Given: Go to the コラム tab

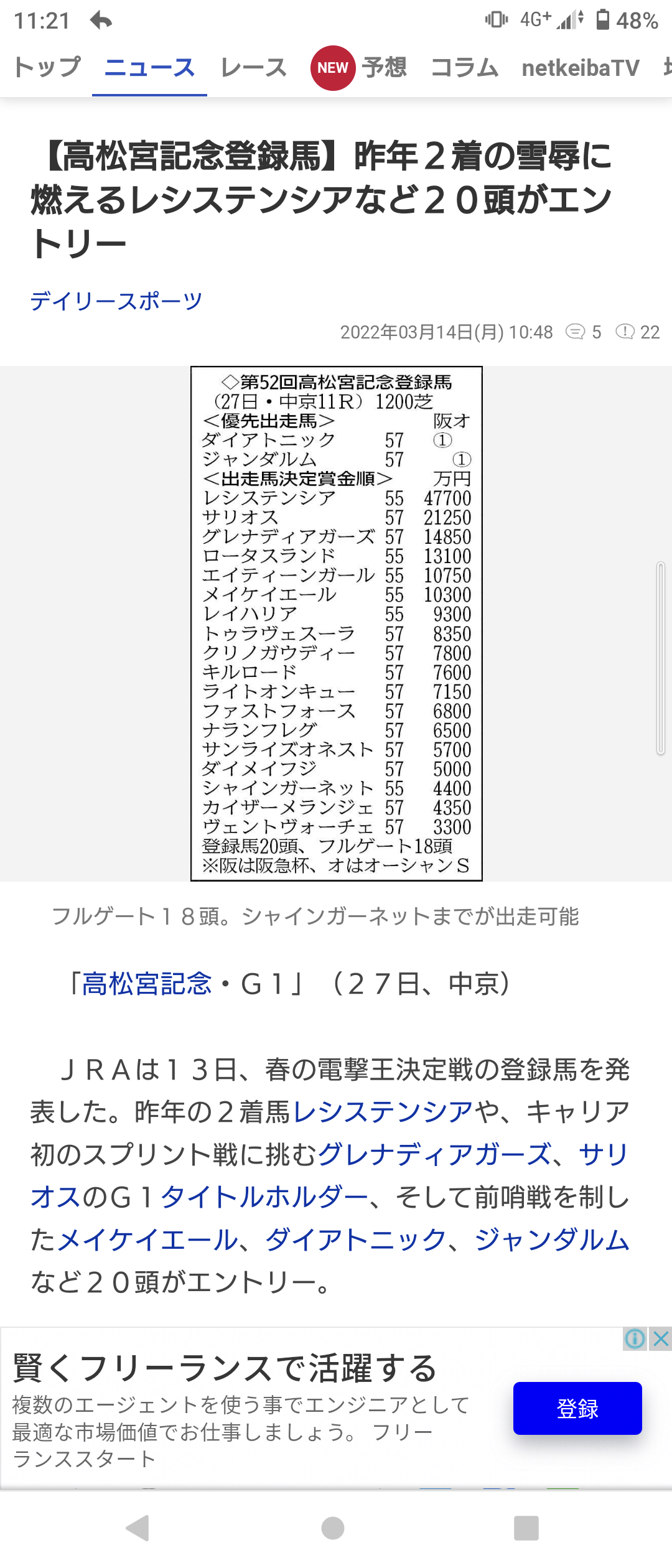Looking at the screenshot, I should click(x=464, y=67).
